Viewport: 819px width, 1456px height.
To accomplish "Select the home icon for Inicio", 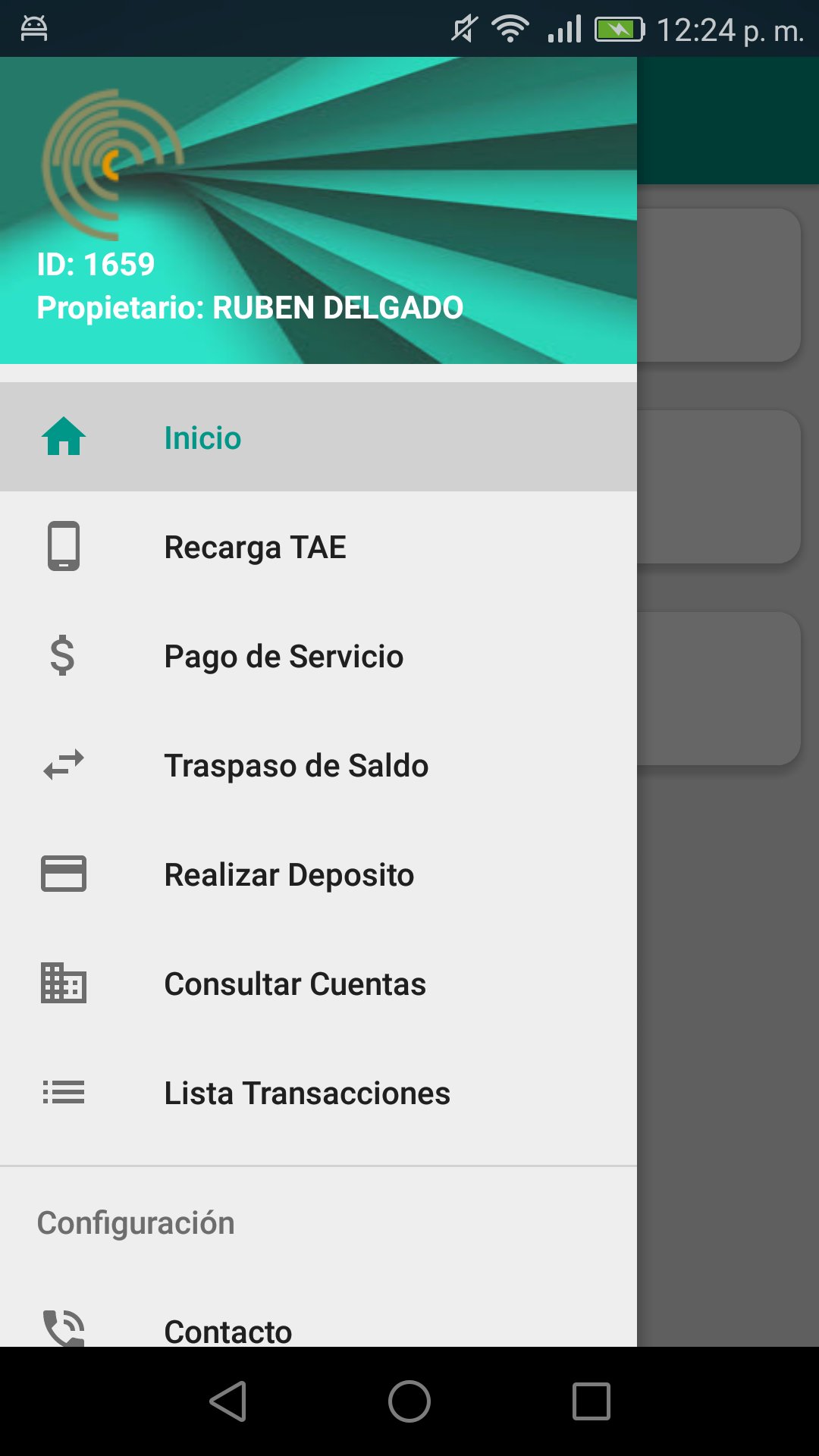I will coord(64,437).
